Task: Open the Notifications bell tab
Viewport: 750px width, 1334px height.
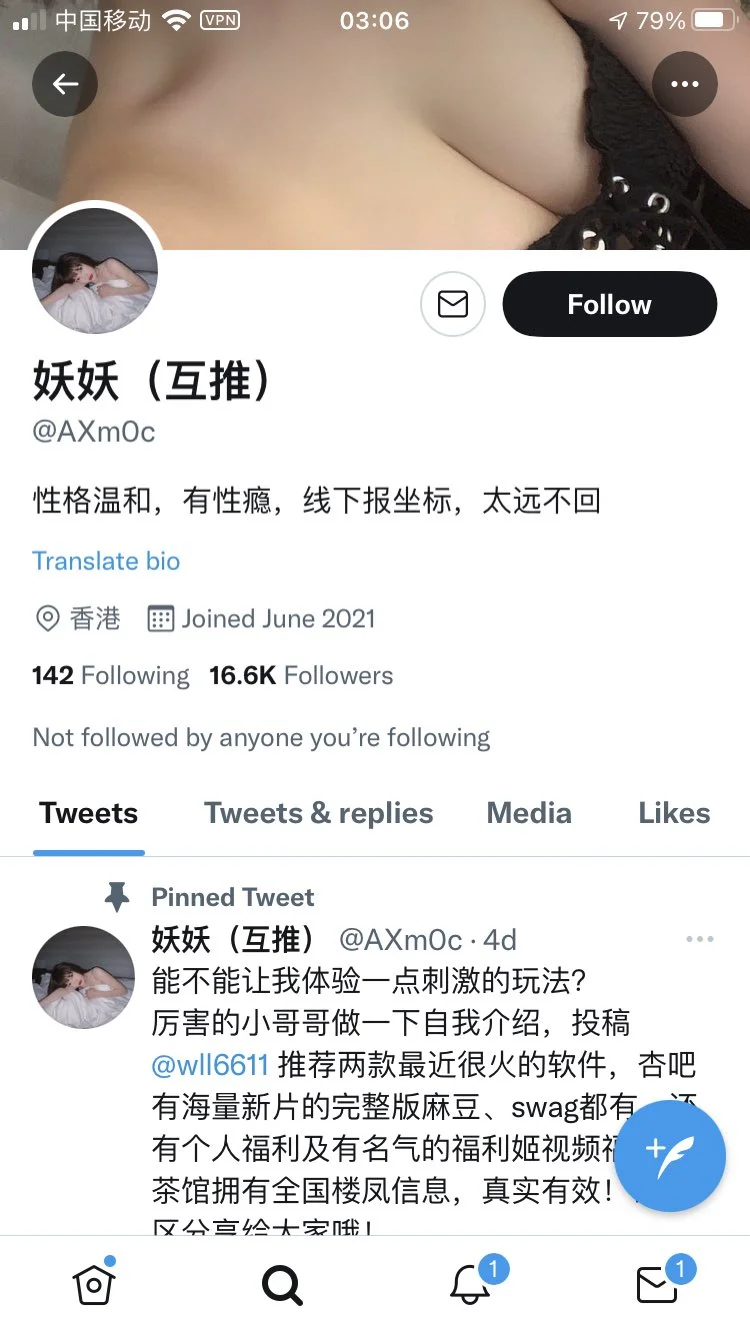Action: 472,1282
